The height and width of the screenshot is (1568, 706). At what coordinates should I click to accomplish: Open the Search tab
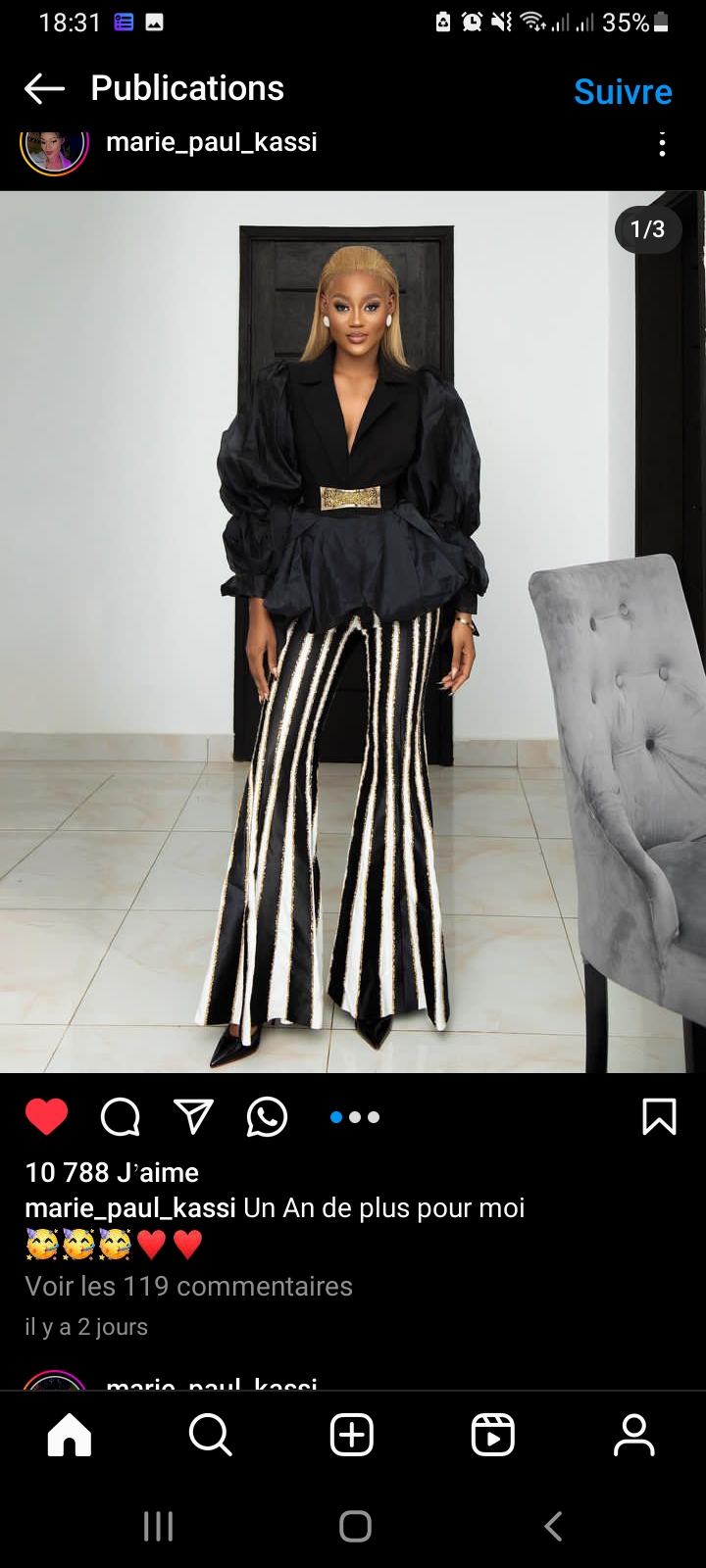[x=210, y=1436]
